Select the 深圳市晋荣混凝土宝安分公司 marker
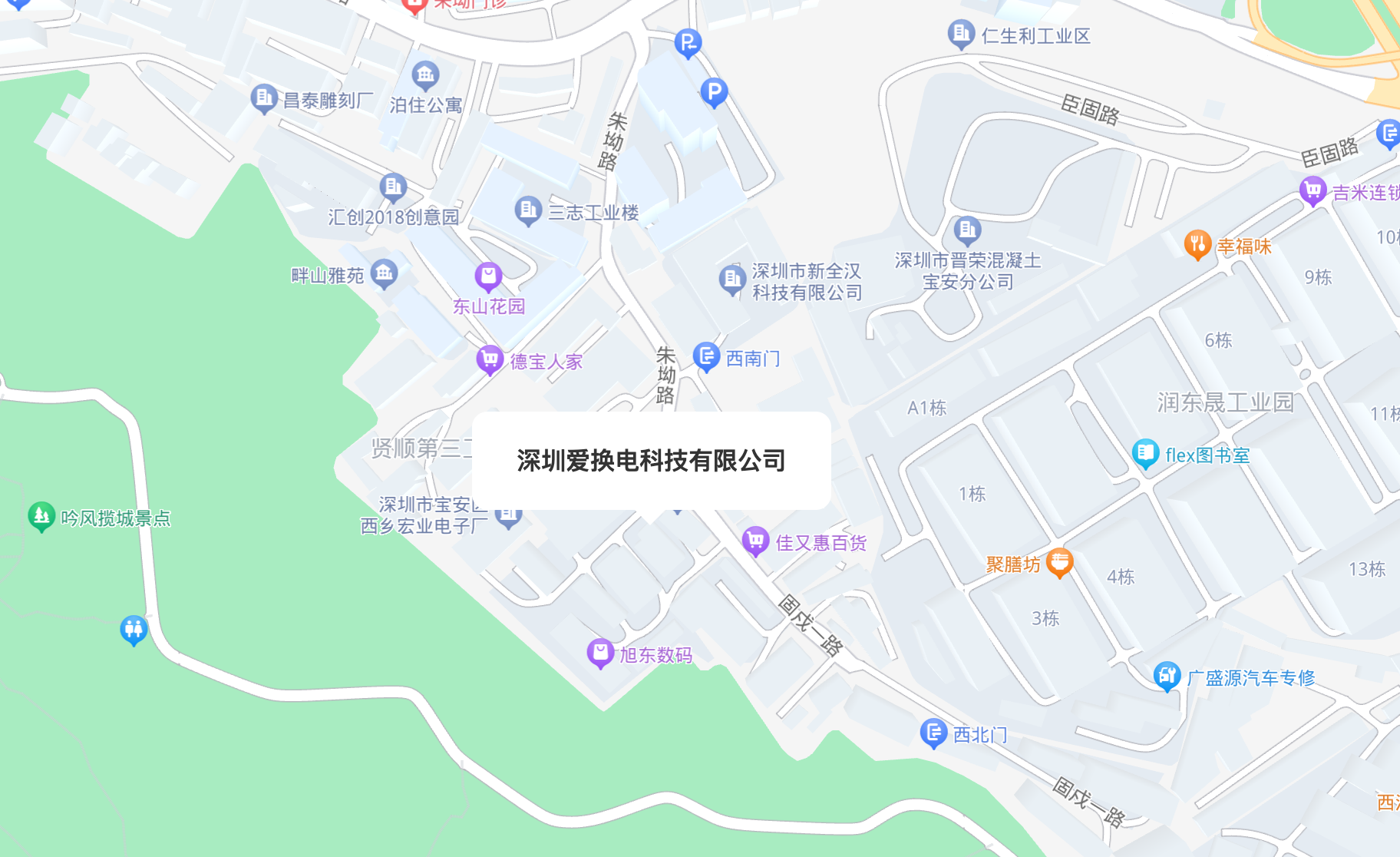 point(967,230)
